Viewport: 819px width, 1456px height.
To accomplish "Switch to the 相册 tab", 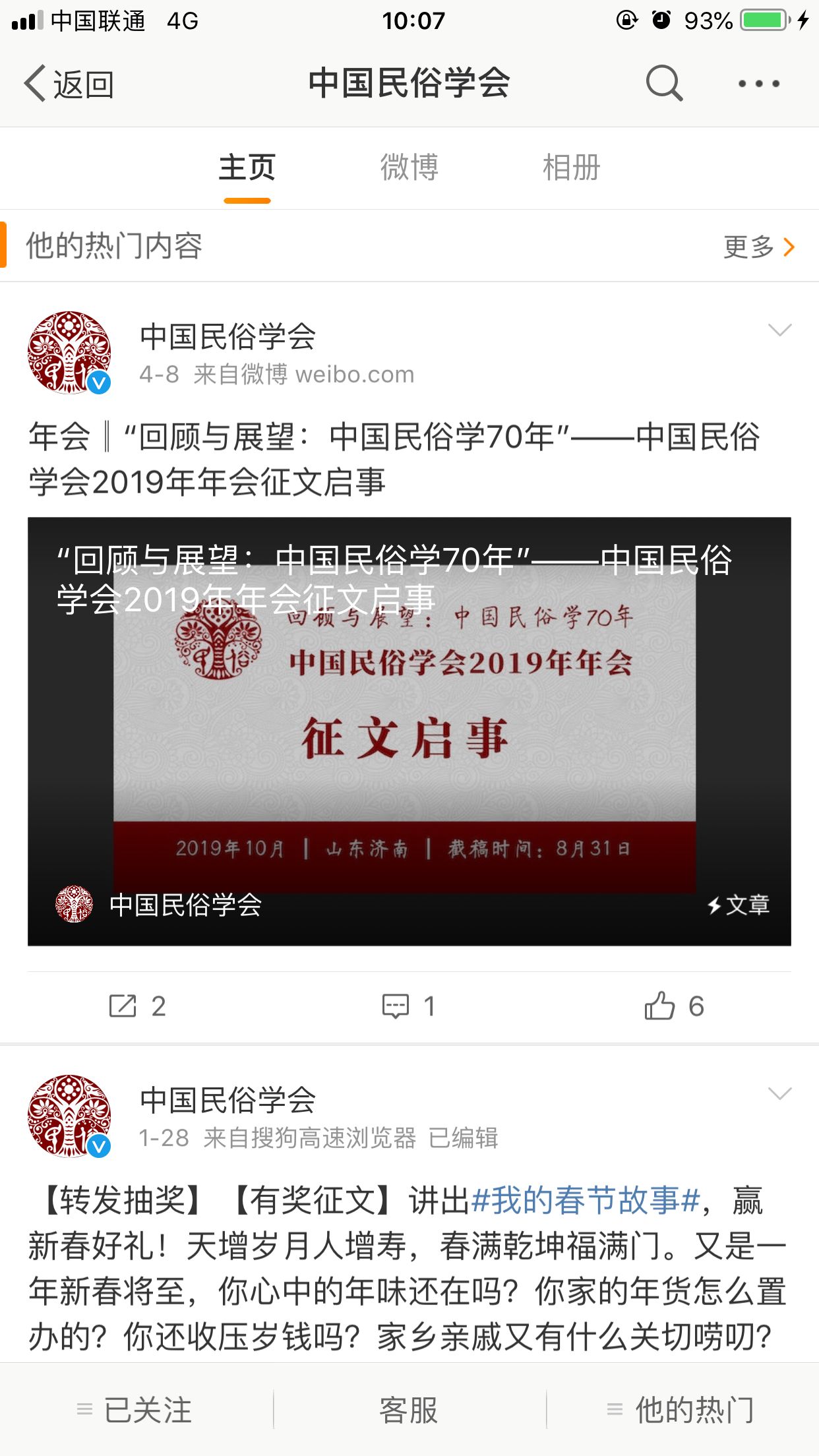I will pyautogui.click(x=571, y=167).
